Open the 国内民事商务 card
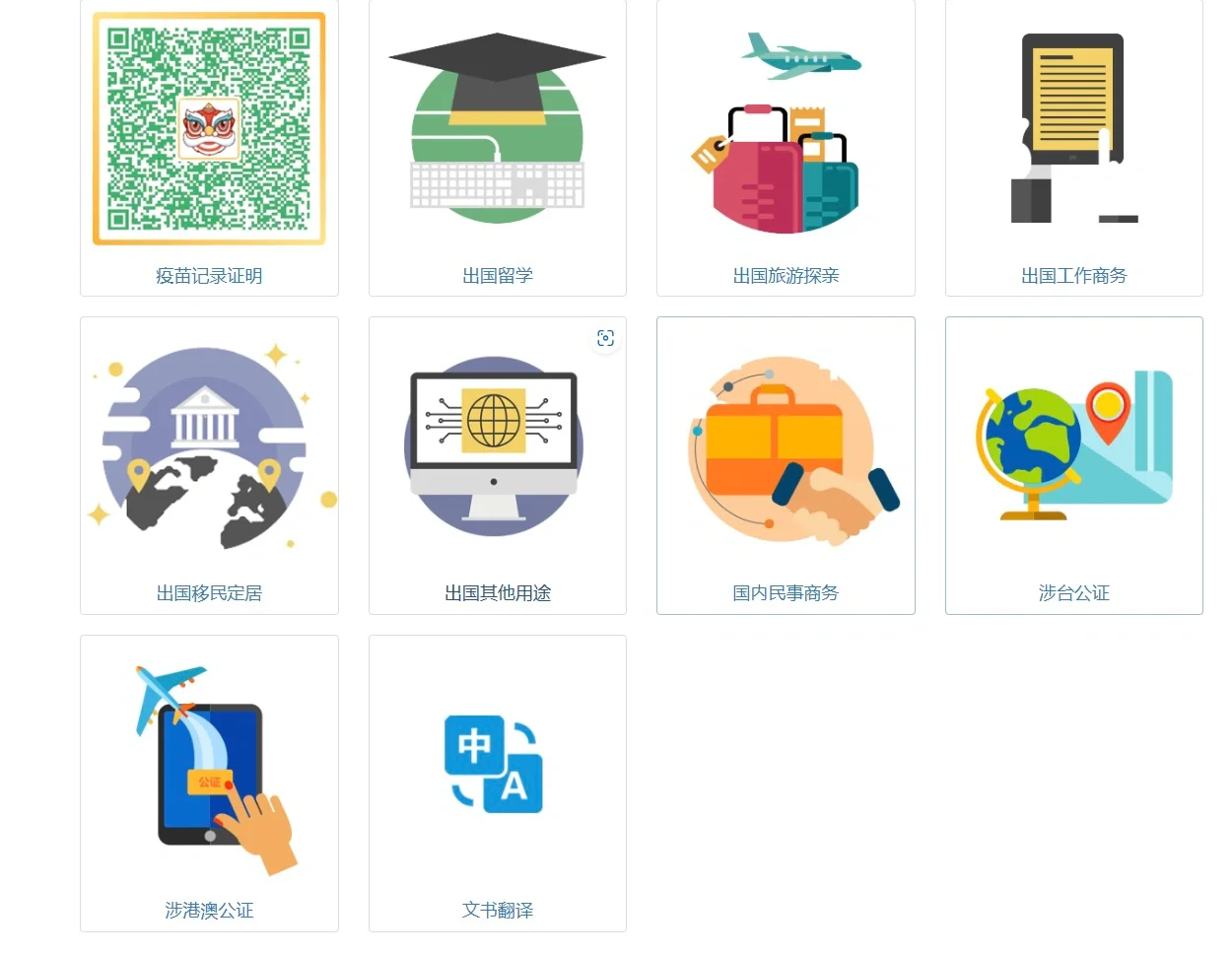This screenshot has width=1232, height=955. [786, 463]
